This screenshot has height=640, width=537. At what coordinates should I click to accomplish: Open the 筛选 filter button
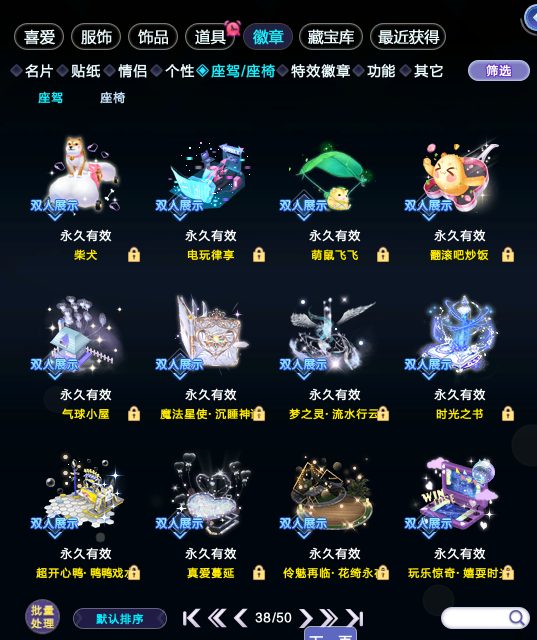pyautogui.click(x=499, y=71)
